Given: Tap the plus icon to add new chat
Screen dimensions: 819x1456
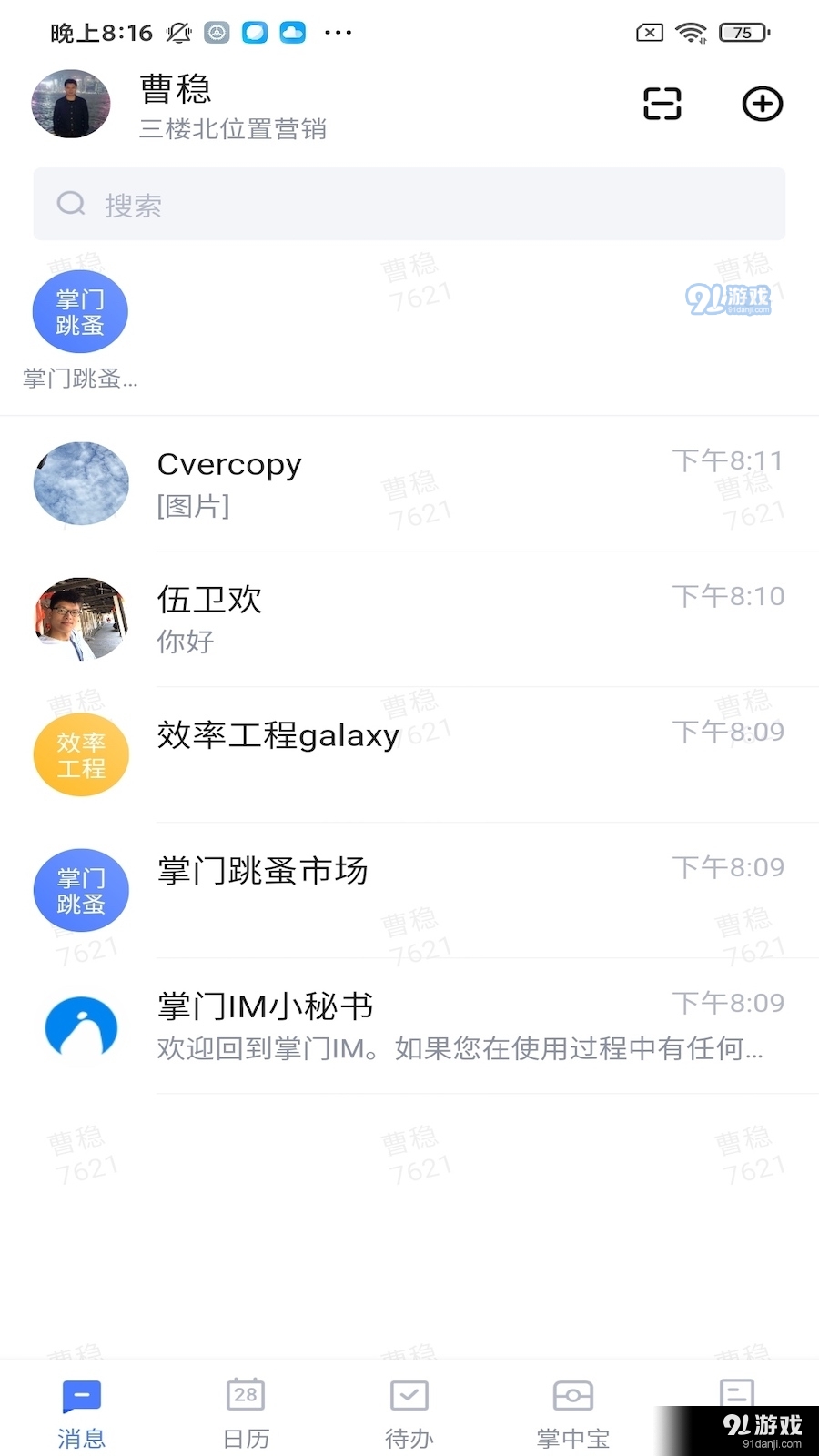Looking at the screenshot, I should click(762, 104).
